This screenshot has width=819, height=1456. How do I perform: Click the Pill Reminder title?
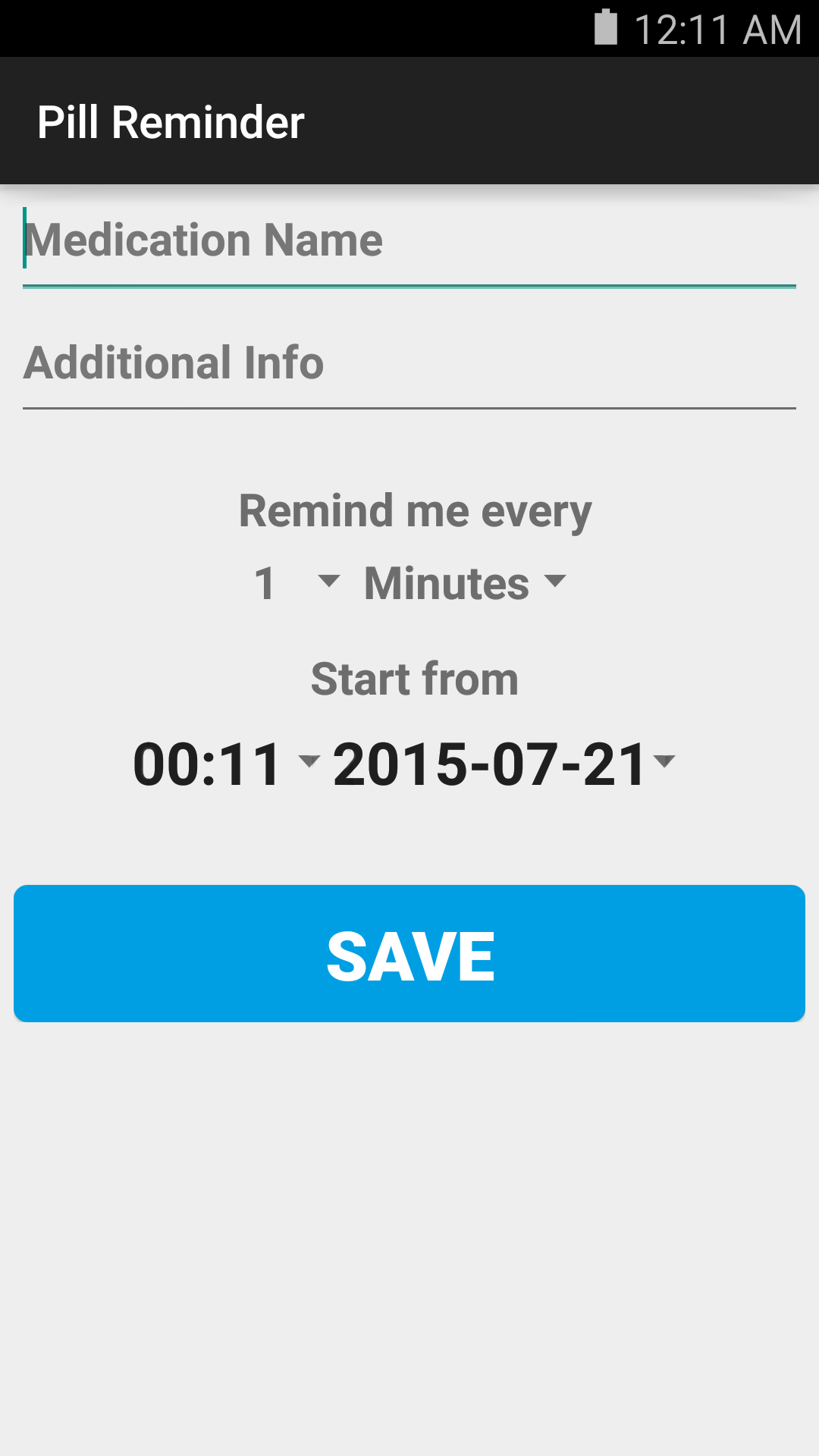(x=171, y=120)
